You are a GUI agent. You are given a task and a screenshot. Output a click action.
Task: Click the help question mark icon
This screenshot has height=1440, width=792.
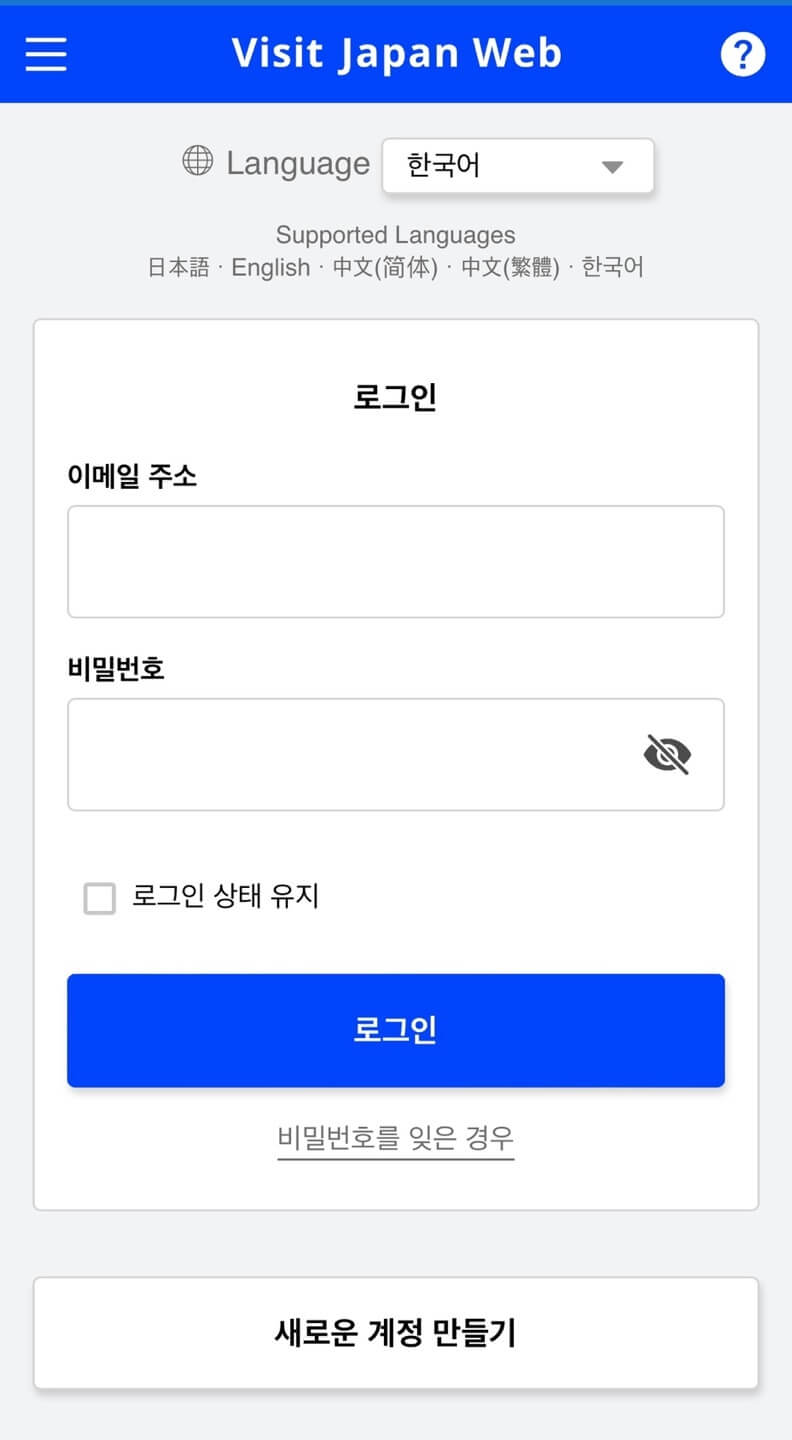pos(743,53)
